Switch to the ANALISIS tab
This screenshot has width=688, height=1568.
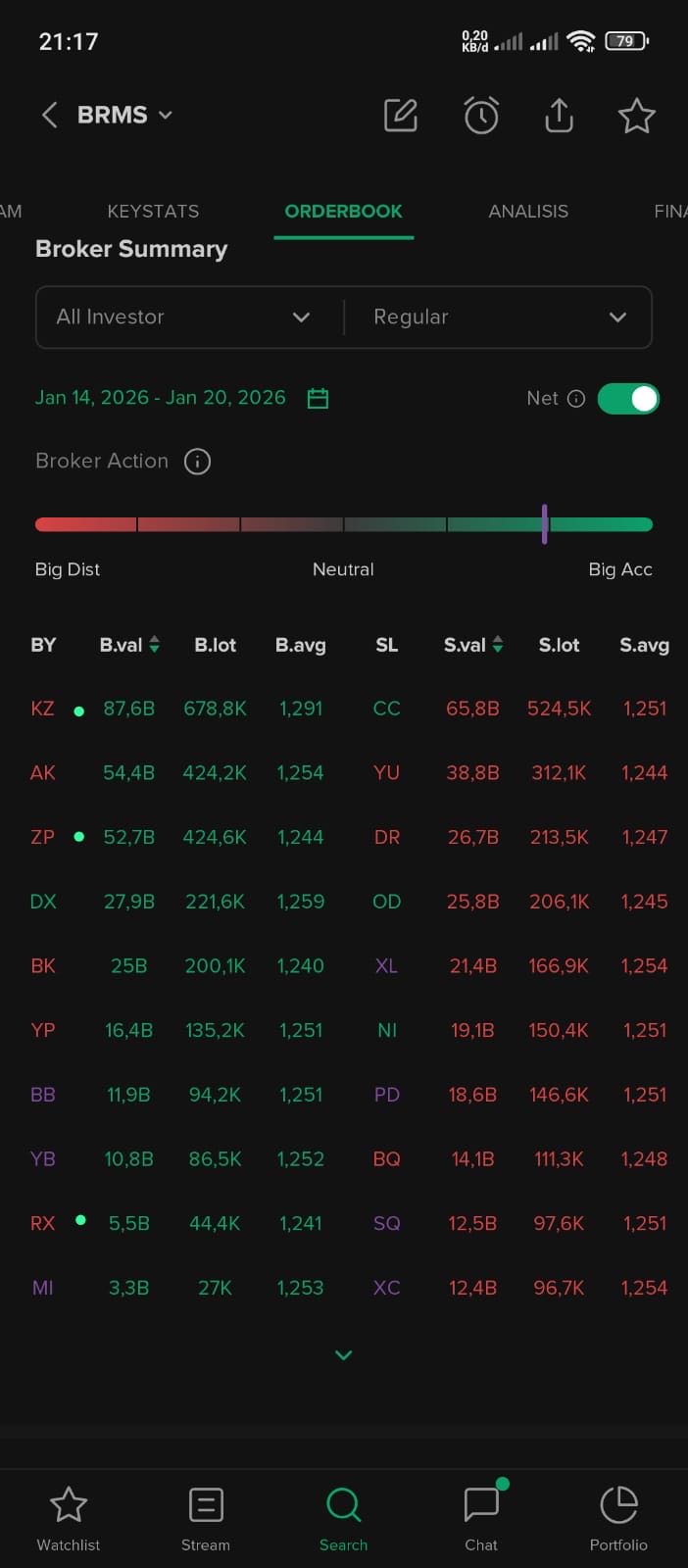coord(528,211)
